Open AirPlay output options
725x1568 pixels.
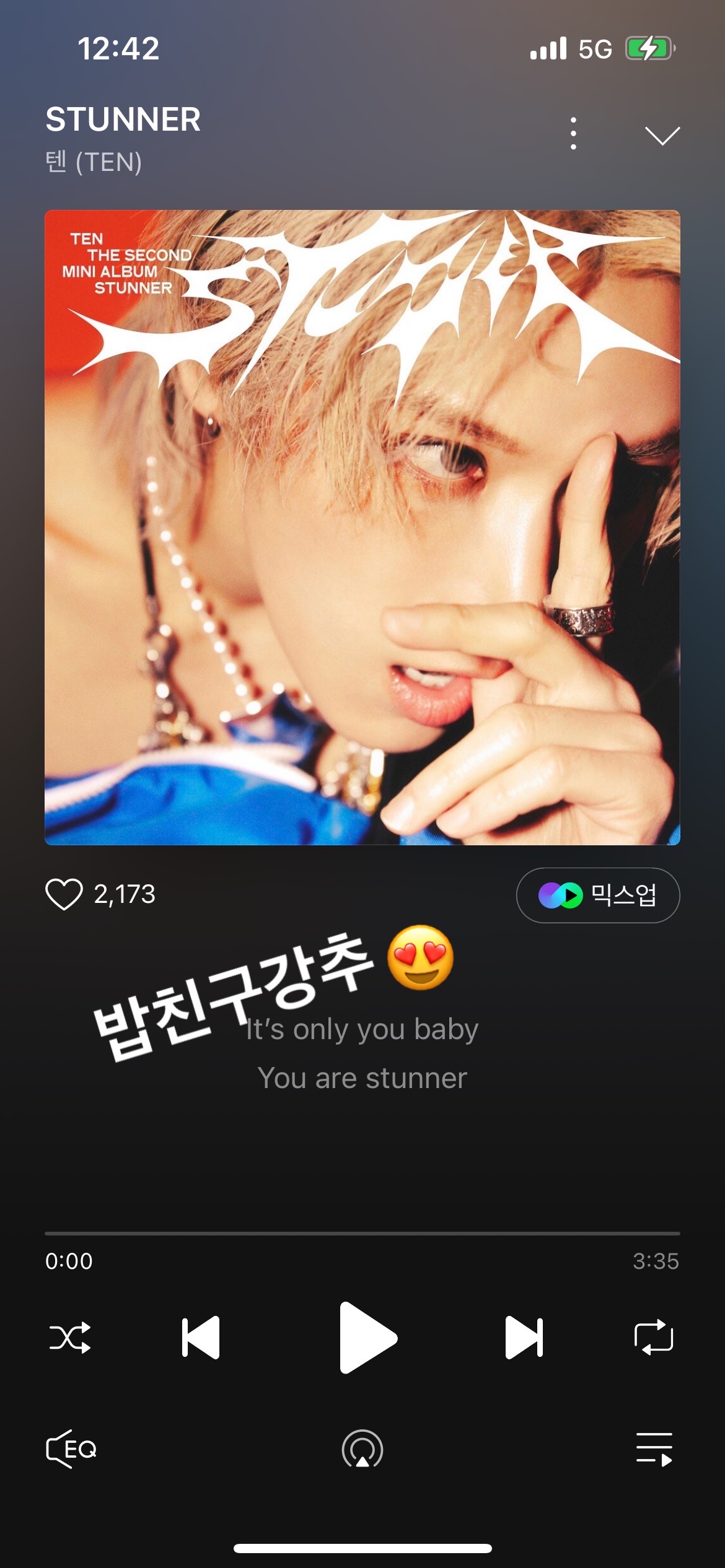click(x=362, y=1449)
